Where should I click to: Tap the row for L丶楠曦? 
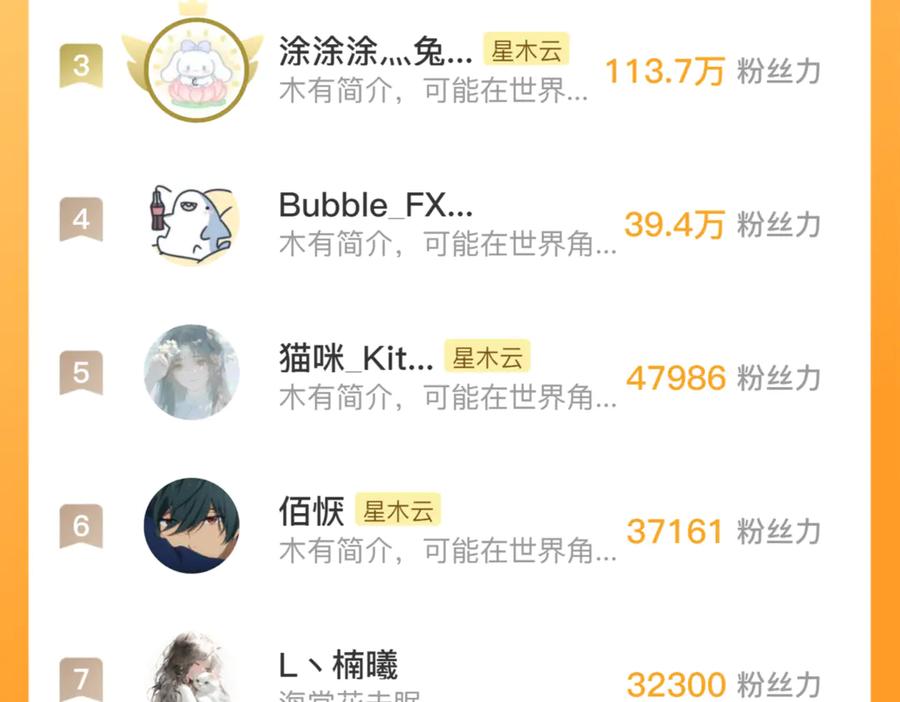(x=338, y=665)
